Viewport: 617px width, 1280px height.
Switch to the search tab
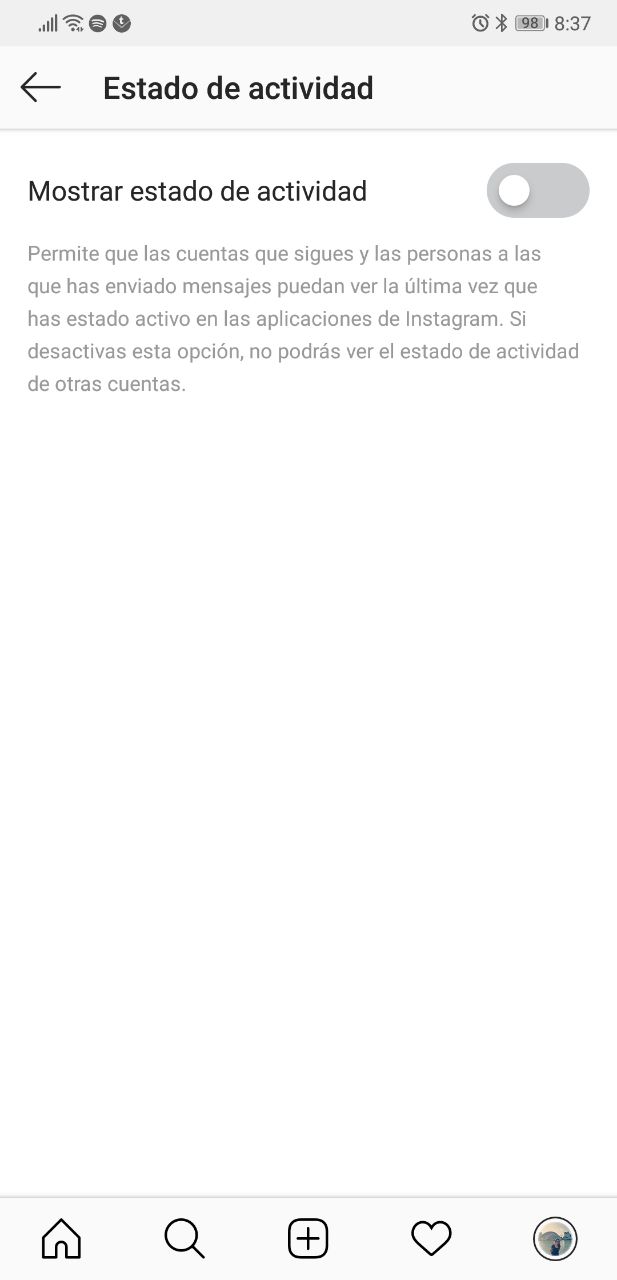[185, 1239]
